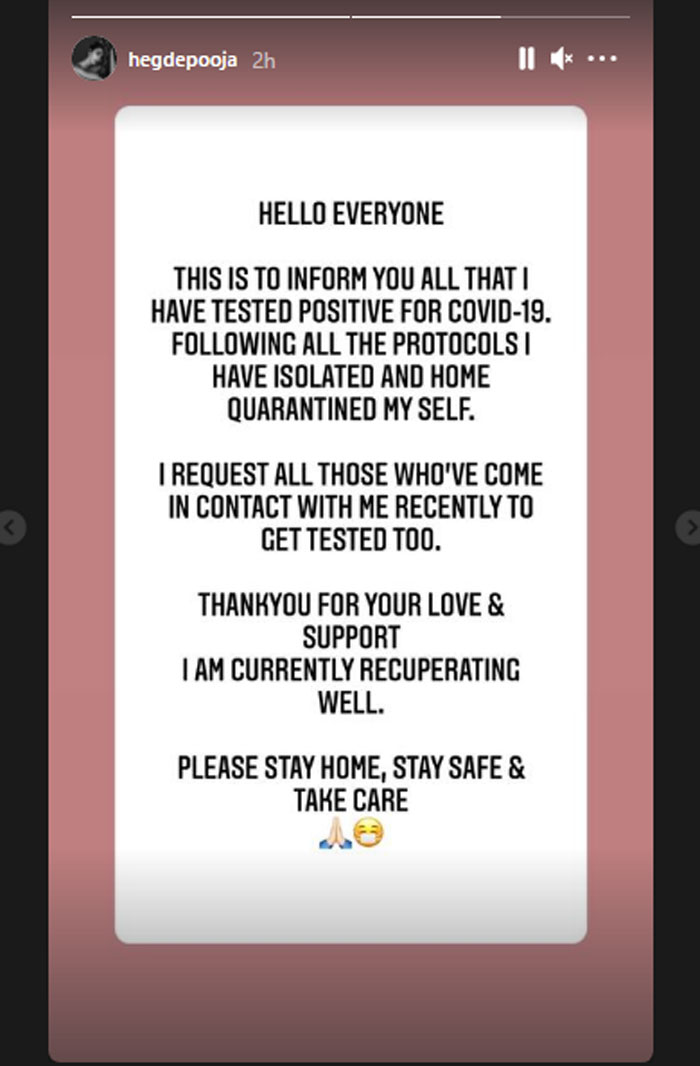Open the three-dot story options menu
This screenshot has width=700, height=1066.
[x=602, y=60]
